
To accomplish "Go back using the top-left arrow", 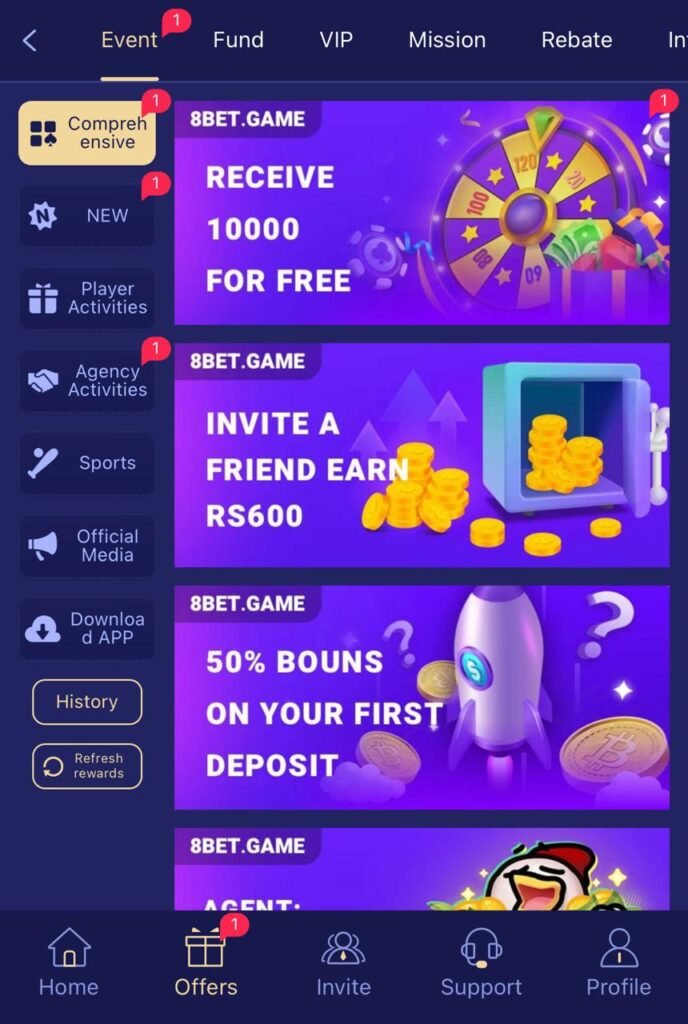I will tap(30, 41).
